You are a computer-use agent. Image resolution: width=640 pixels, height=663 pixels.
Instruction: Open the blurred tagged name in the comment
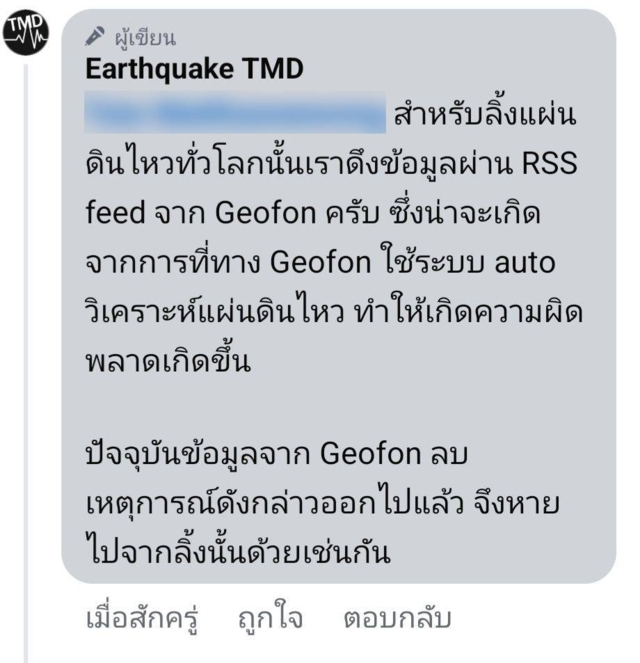(236, 113)
